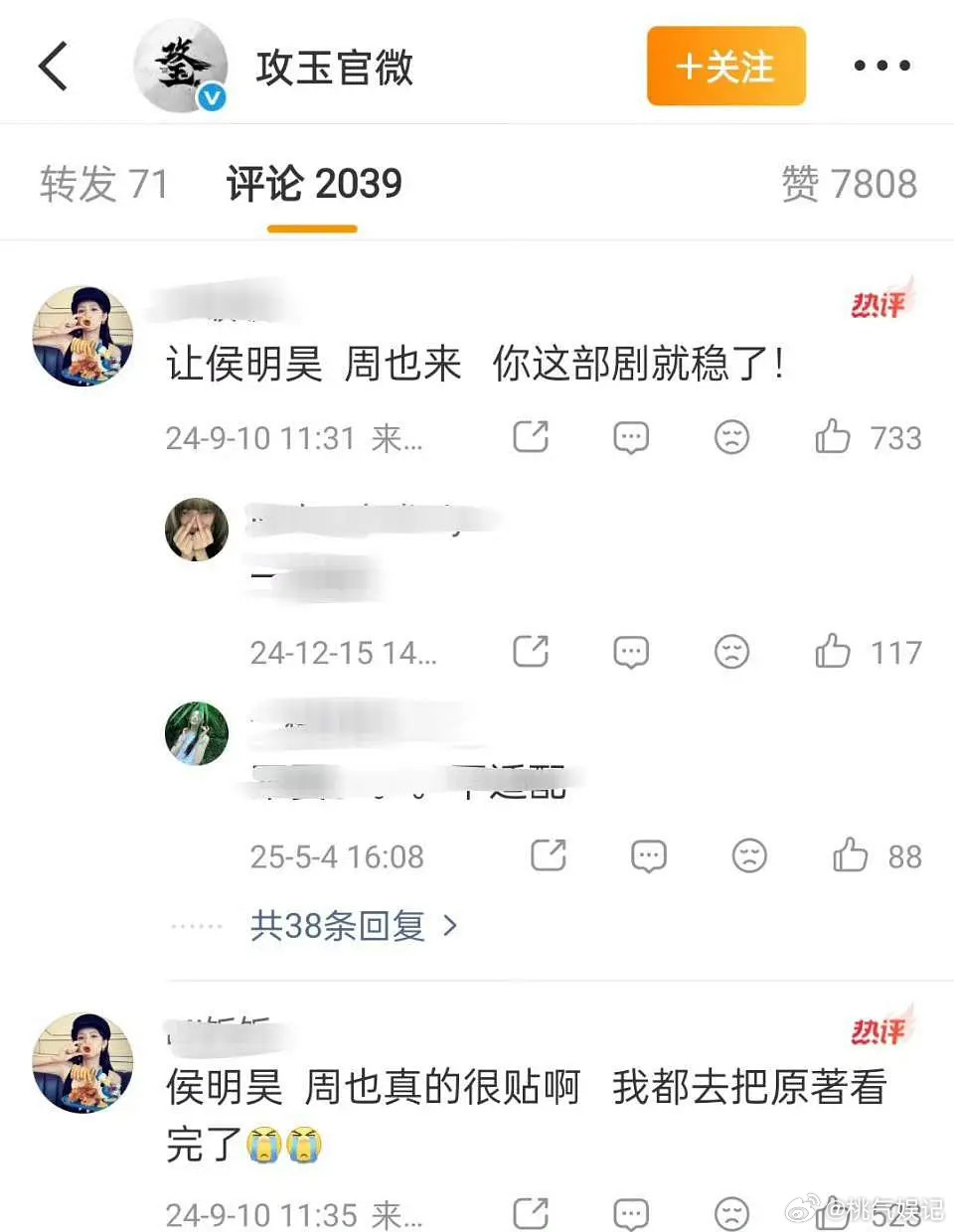954x1232 pixels.
Task: Open 攻玉官微 profile name link
Action: pos(337,66)
